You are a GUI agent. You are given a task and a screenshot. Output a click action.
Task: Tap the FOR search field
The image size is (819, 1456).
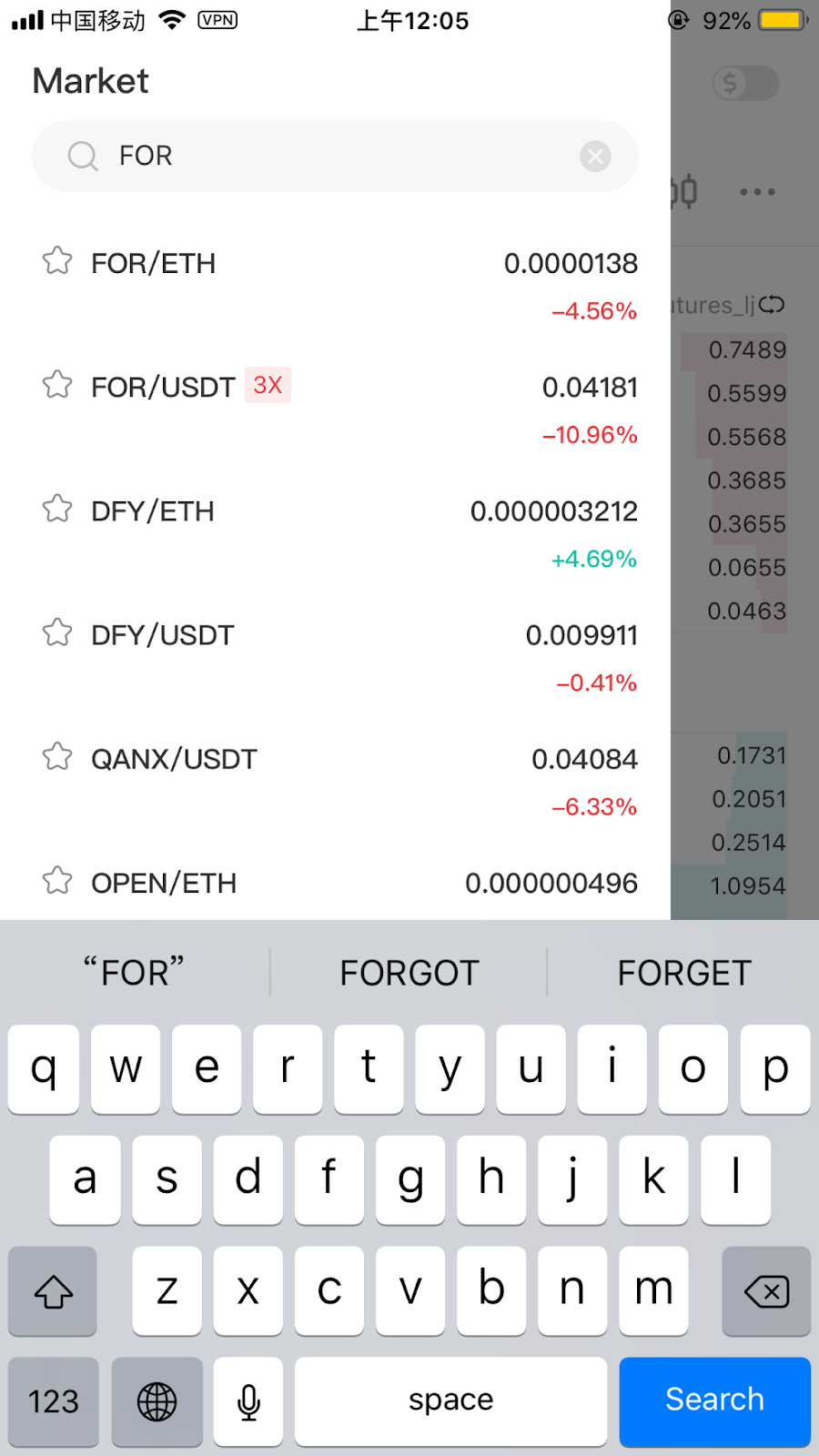(x=335, y=157)
